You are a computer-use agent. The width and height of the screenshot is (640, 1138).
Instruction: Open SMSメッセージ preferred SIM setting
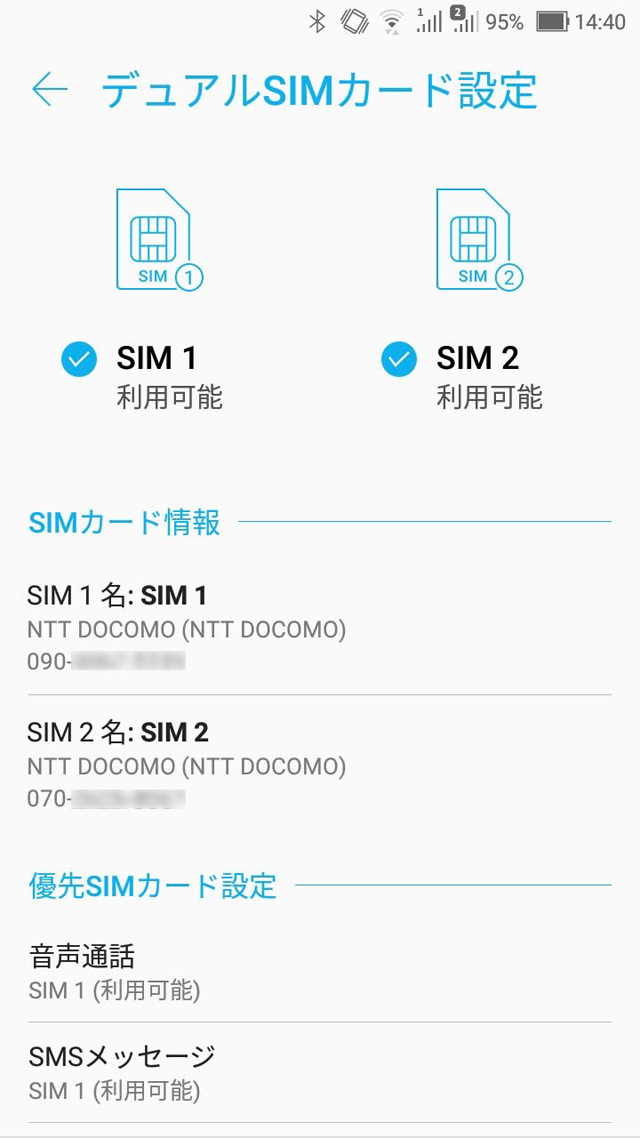tap(318, 1072)
